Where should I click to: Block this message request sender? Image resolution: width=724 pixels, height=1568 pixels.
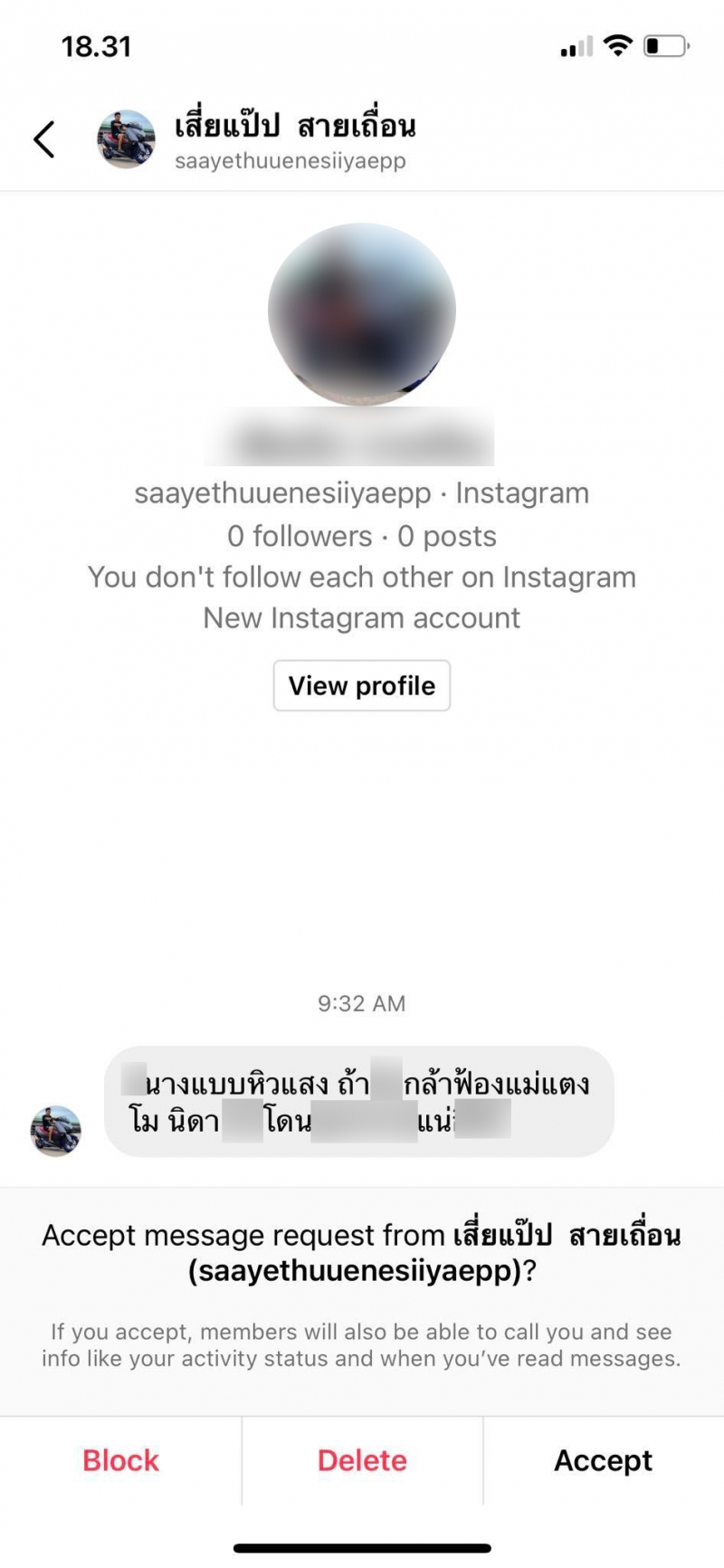[x=120, y=1460]
